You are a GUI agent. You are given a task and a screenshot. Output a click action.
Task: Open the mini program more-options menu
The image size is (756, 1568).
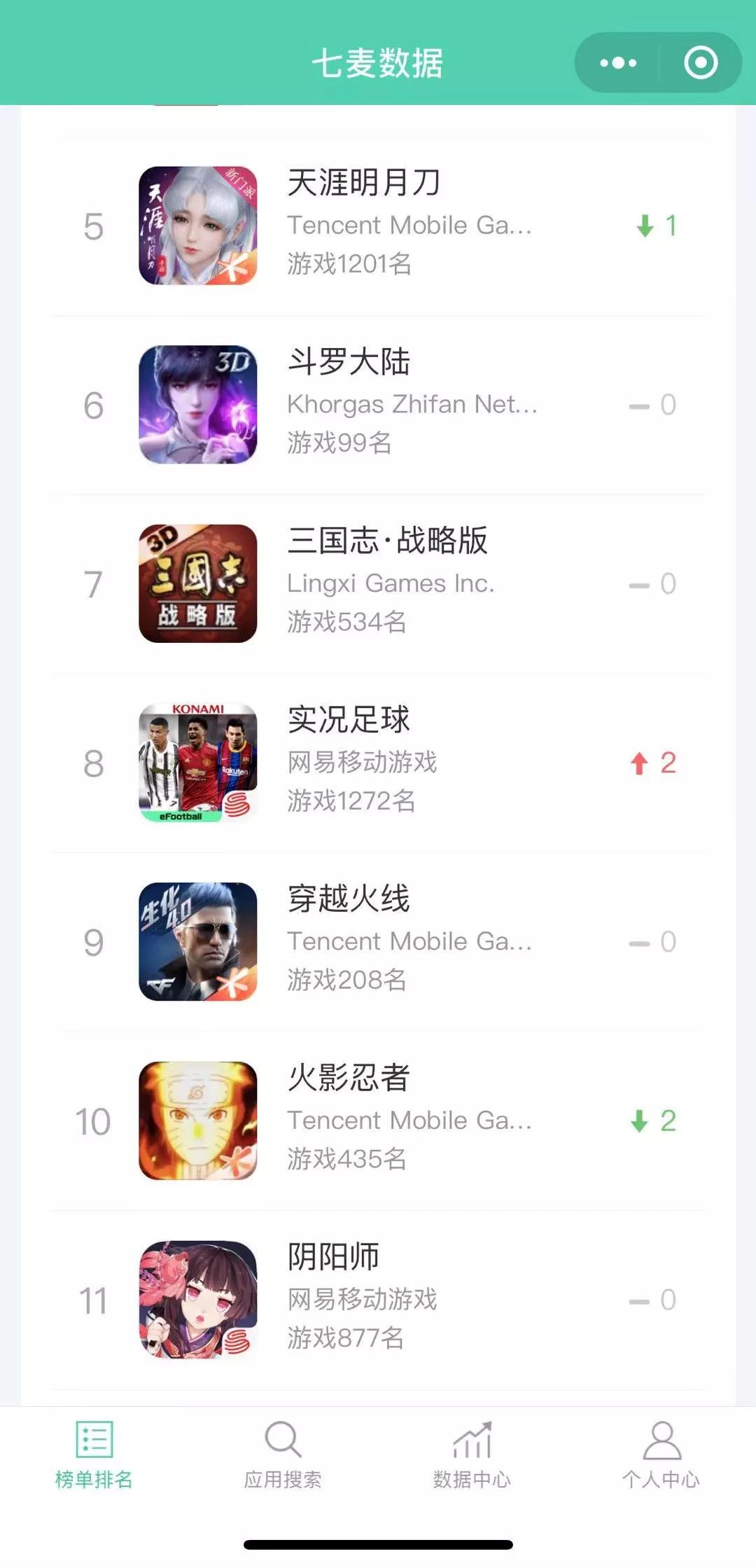point(618,63)
